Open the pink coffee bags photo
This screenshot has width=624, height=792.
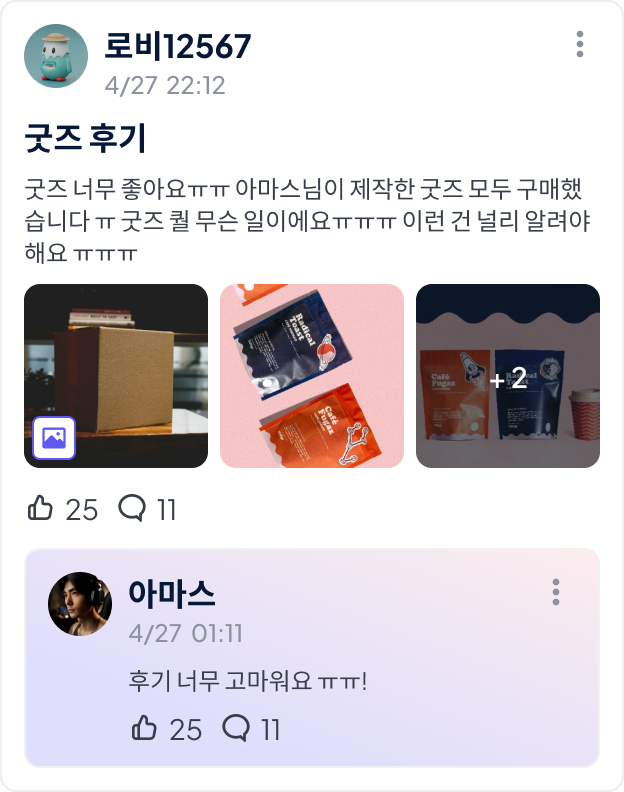[312, 375]
